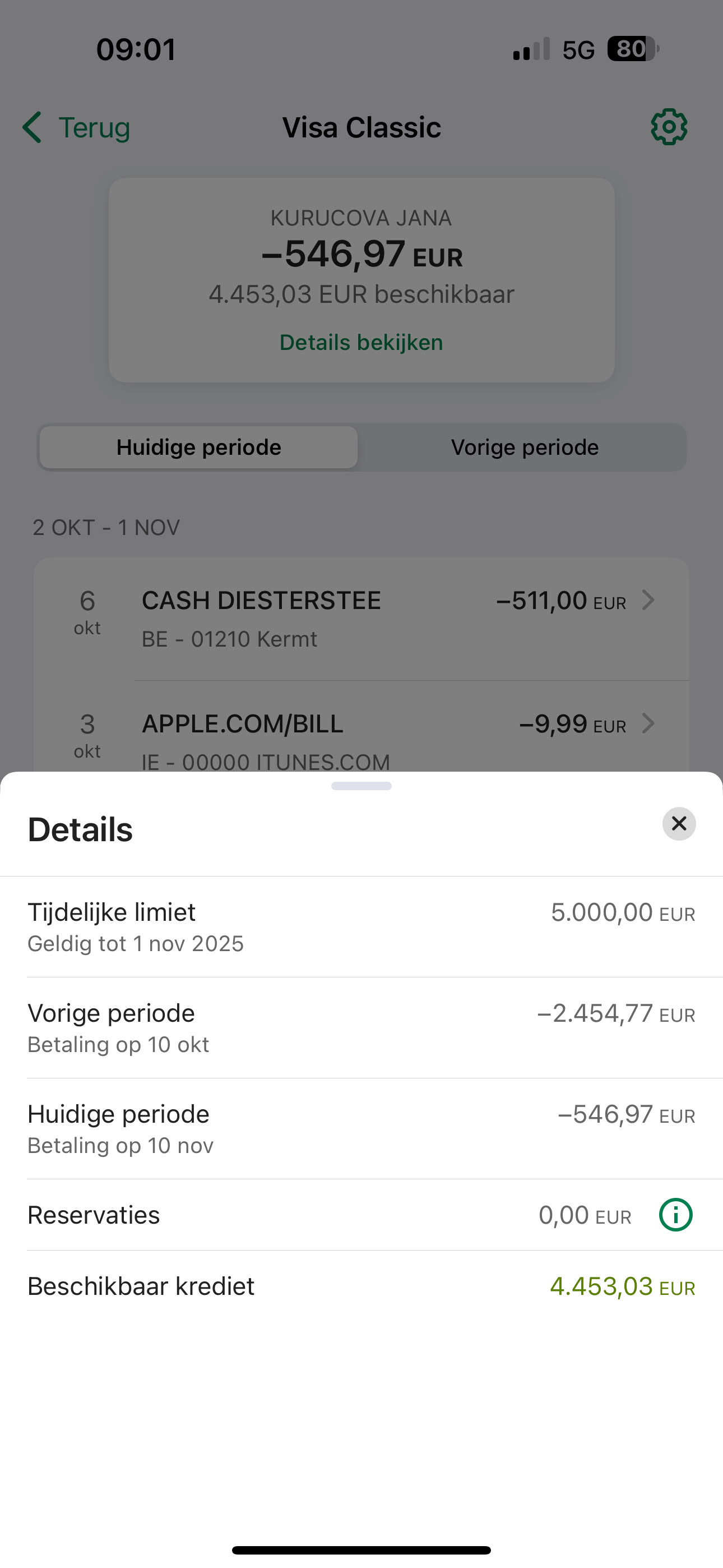This screenshot has width=723, height=1568.
Task: Open the Reservaties info icon
Action: tap(675, 1215)
